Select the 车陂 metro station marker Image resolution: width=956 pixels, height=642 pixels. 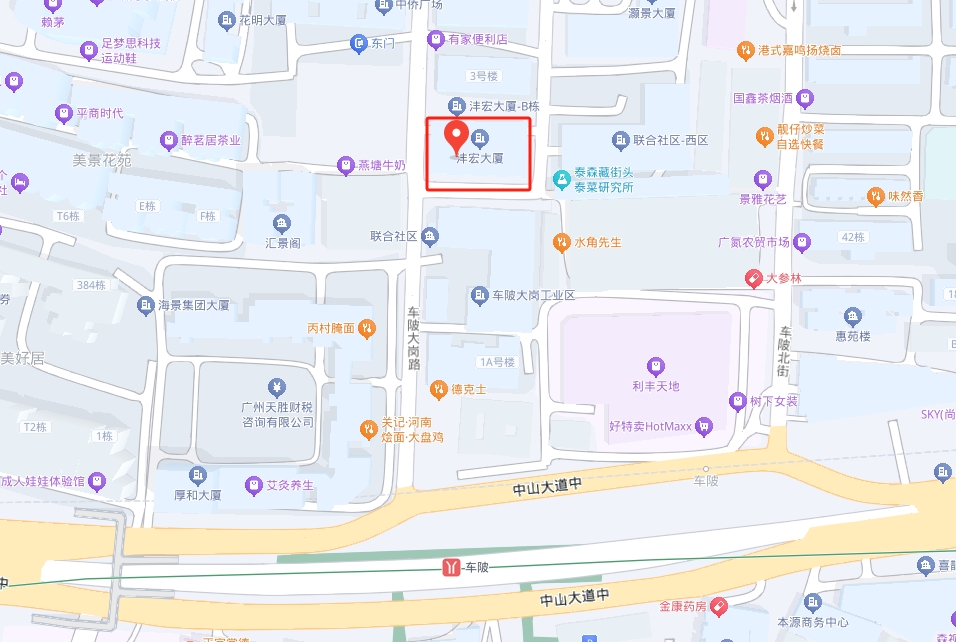[452, 567]
